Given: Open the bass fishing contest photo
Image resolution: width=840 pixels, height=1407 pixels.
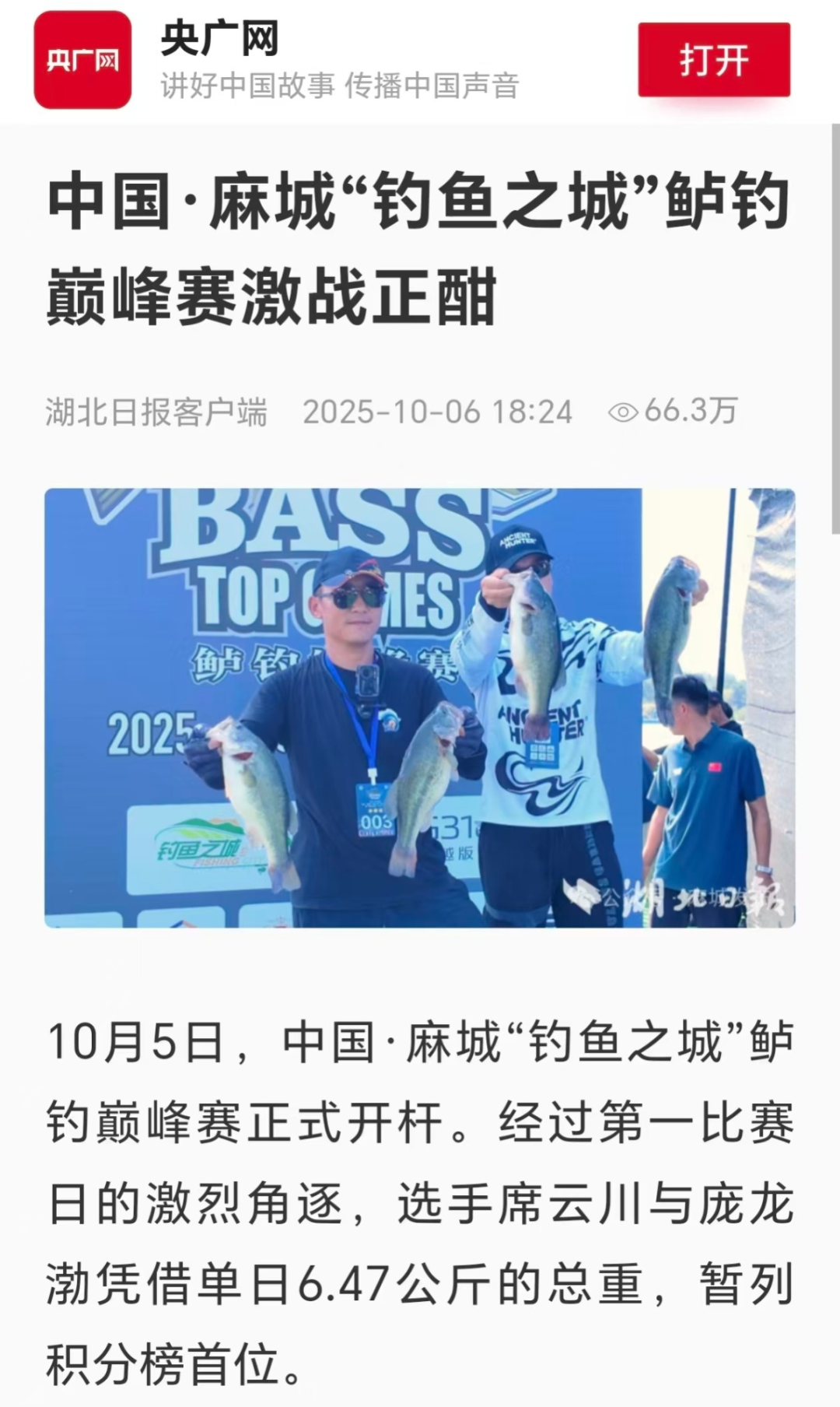Looking at the screenshot, I should coord(419,707).
